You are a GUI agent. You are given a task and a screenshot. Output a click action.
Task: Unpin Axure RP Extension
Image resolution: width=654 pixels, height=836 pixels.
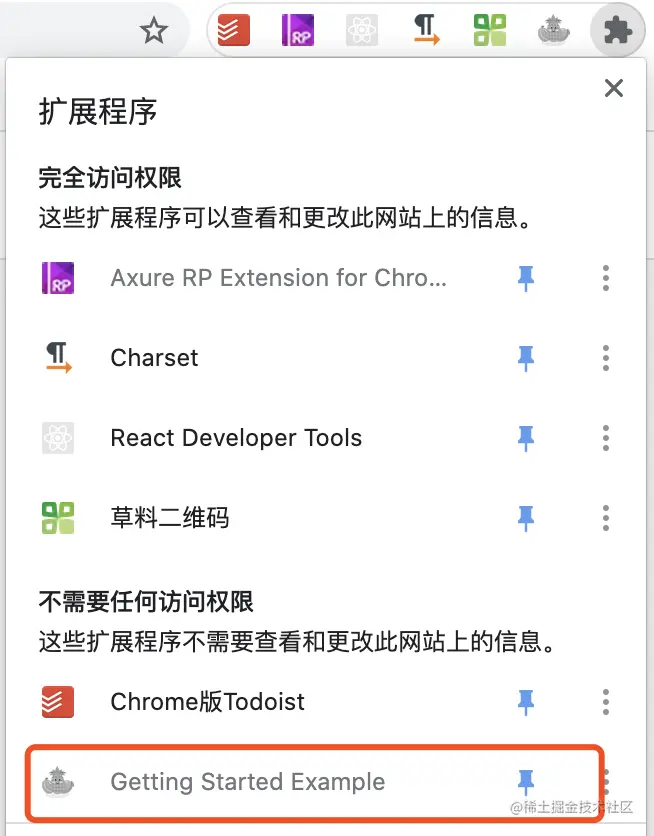pyautogui.click(x=526, y=278)
